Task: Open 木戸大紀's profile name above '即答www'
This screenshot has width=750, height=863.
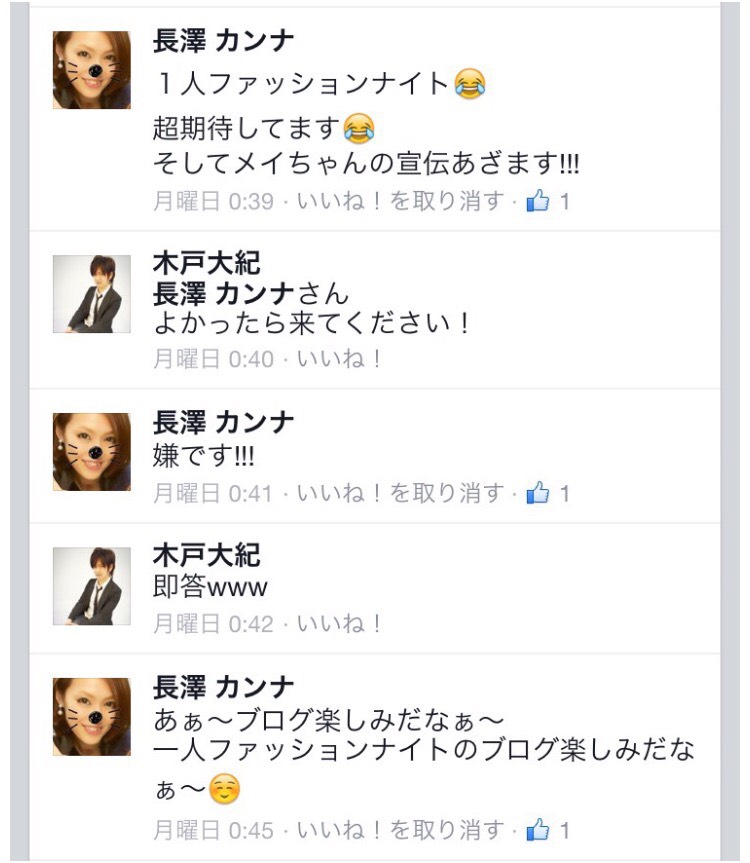Action: point(206,555)
